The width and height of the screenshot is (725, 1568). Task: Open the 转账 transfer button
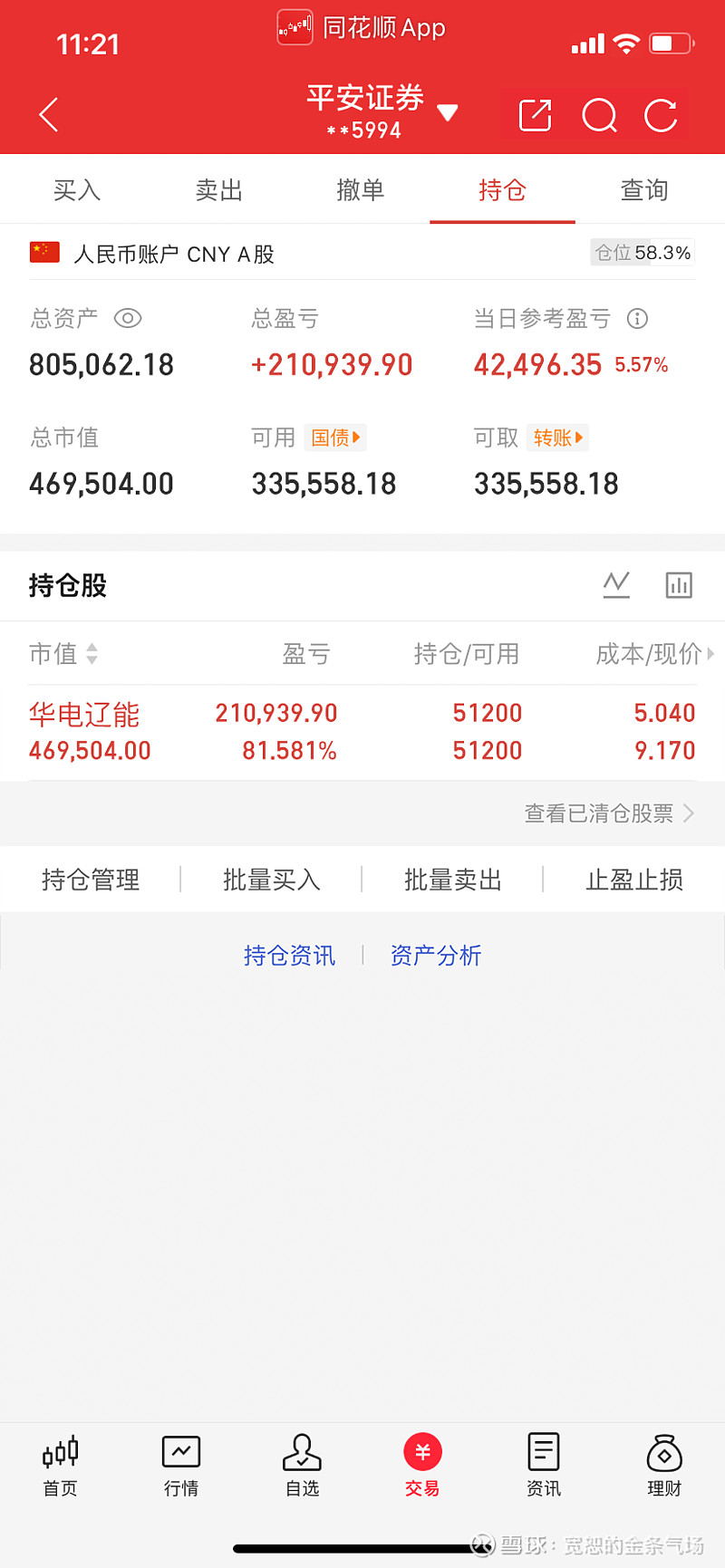click(557, 438)
